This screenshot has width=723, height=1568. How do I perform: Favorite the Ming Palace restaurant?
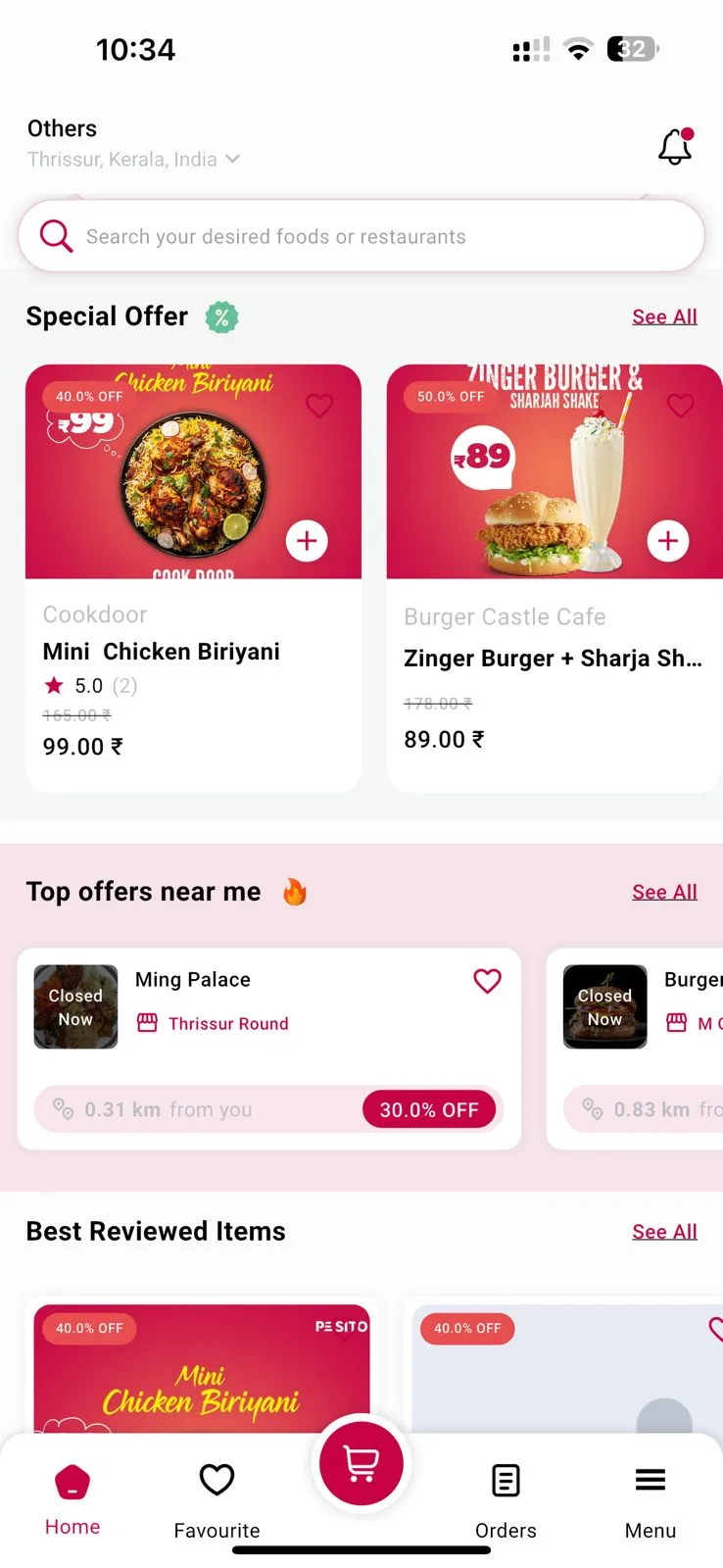coord(487,981)
